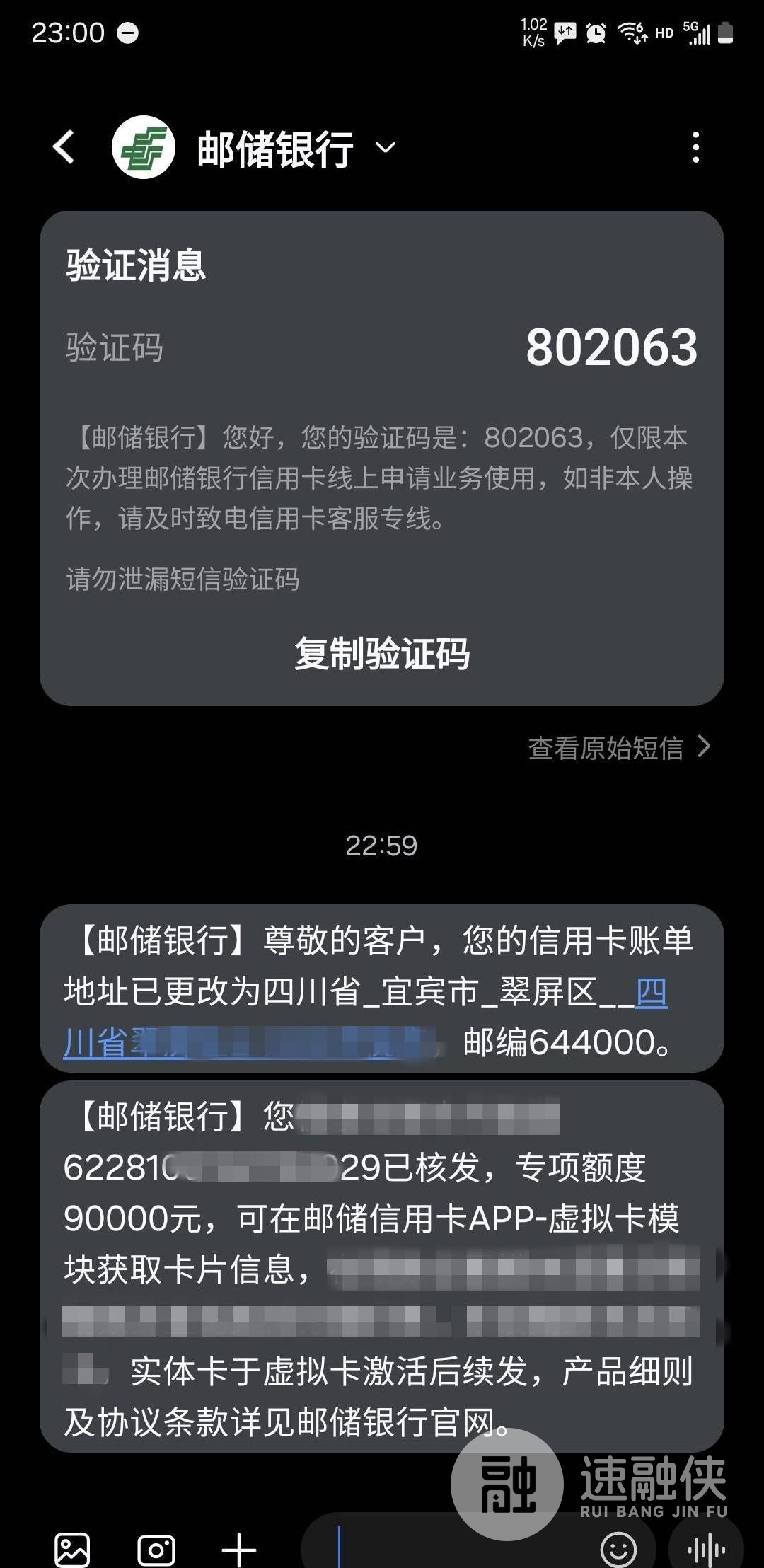Screen dimensions: 764x1568
Task: Open the camera to take photo
Action: 156,1550
